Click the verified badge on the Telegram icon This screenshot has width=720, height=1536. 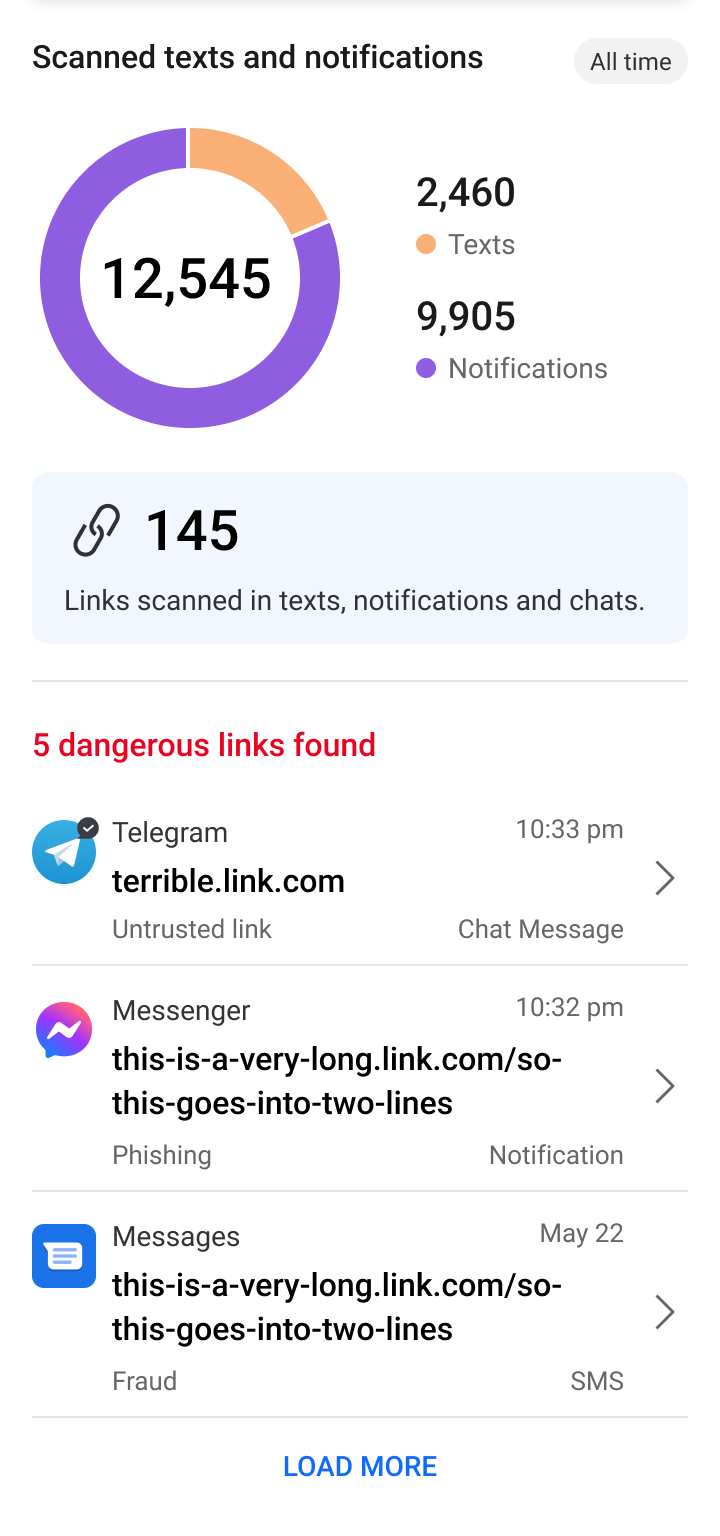[88, 828]
